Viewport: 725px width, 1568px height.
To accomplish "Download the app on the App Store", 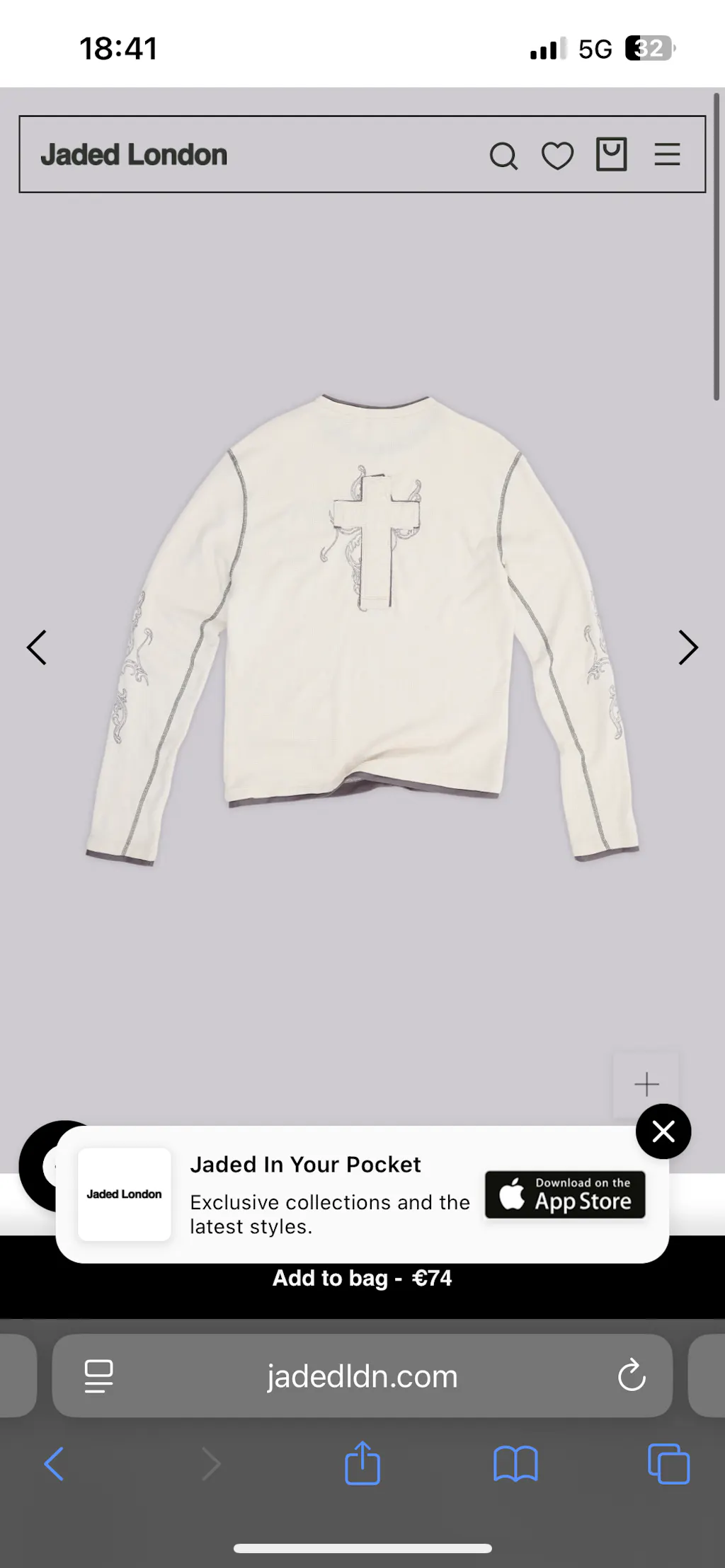I will [565, 1194].
